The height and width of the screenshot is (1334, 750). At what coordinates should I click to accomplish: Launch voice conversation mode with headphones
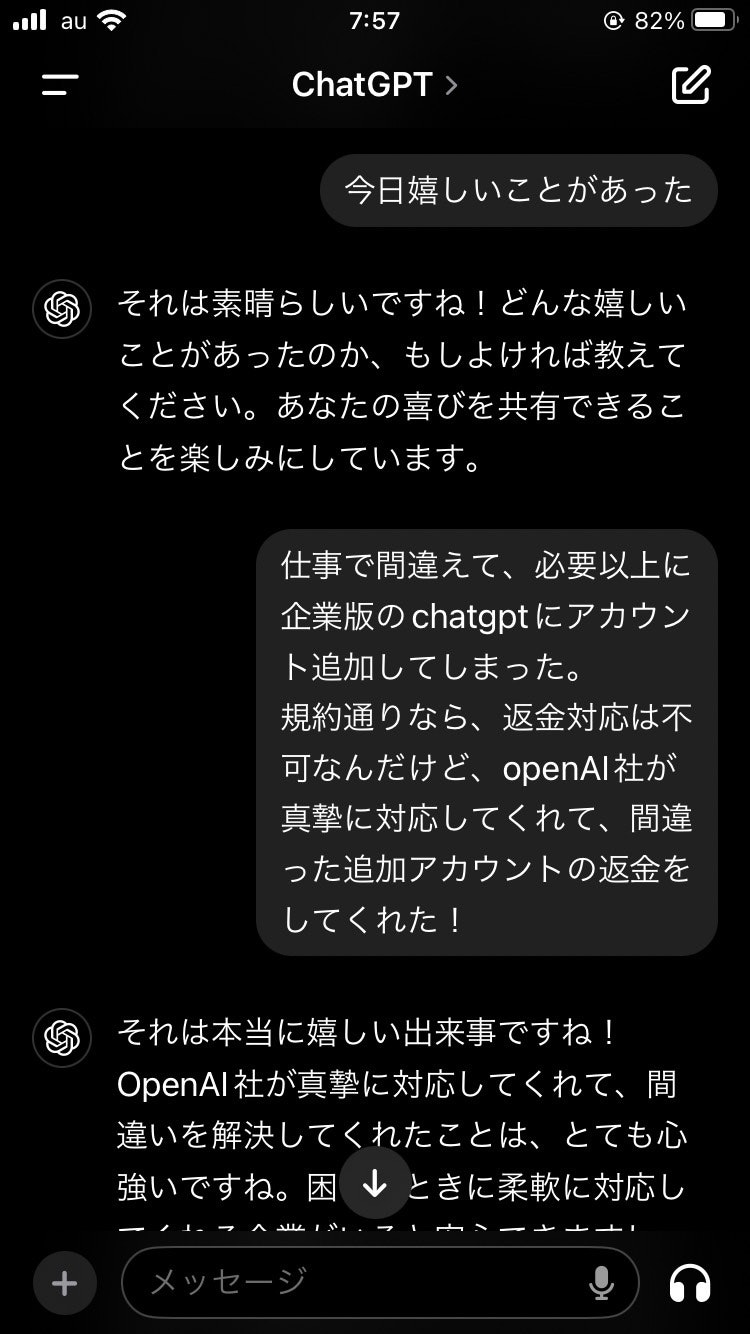pyautogui.click(x=690, y=1283)
